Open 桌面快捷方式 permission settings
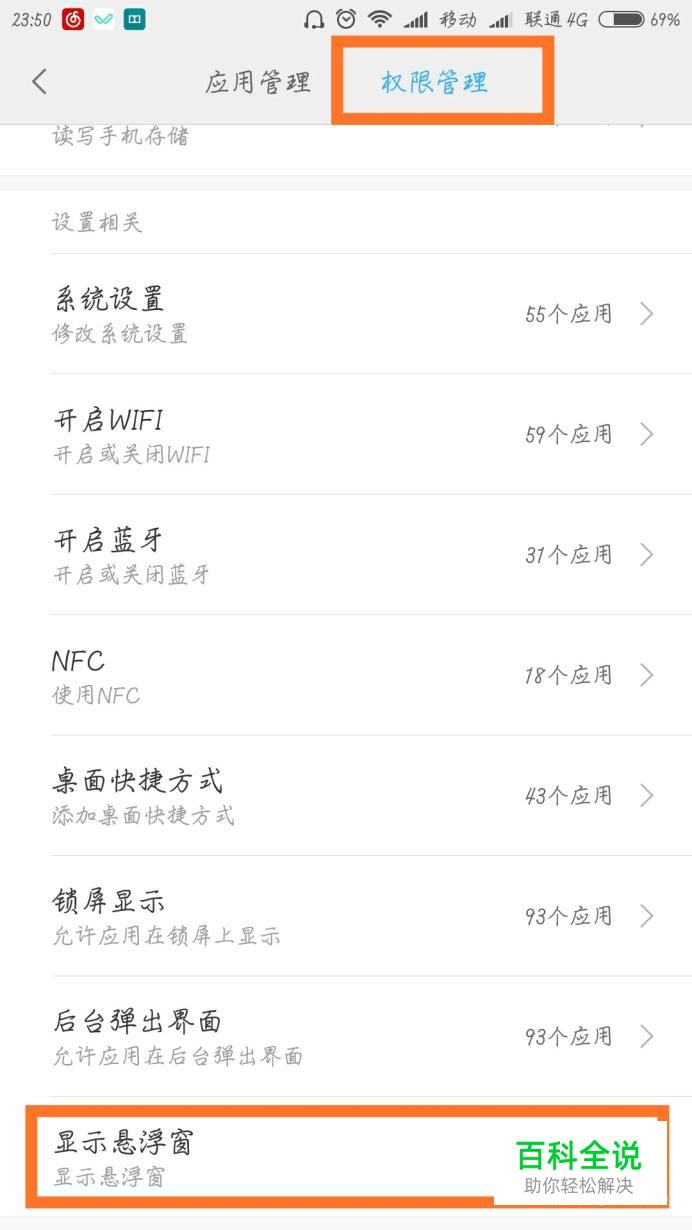Image resolution: width=692 pixels, height=1230 pixels. pyautogui.click(x=346, y=796)
